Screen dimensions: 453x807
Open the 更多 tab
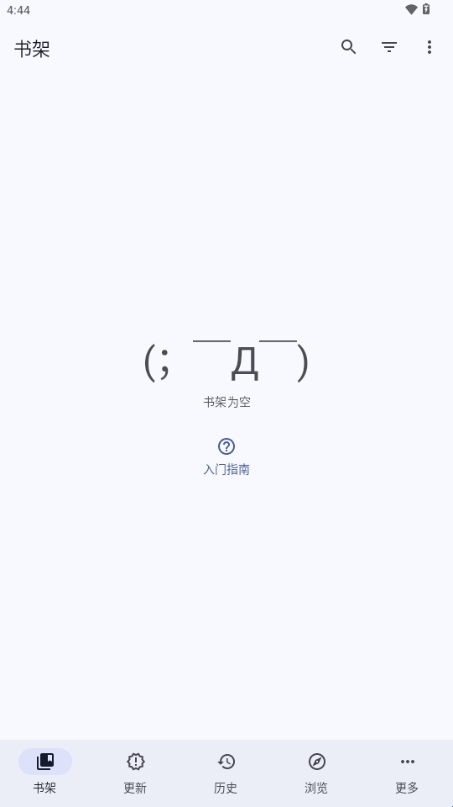[x=407, y=772]
